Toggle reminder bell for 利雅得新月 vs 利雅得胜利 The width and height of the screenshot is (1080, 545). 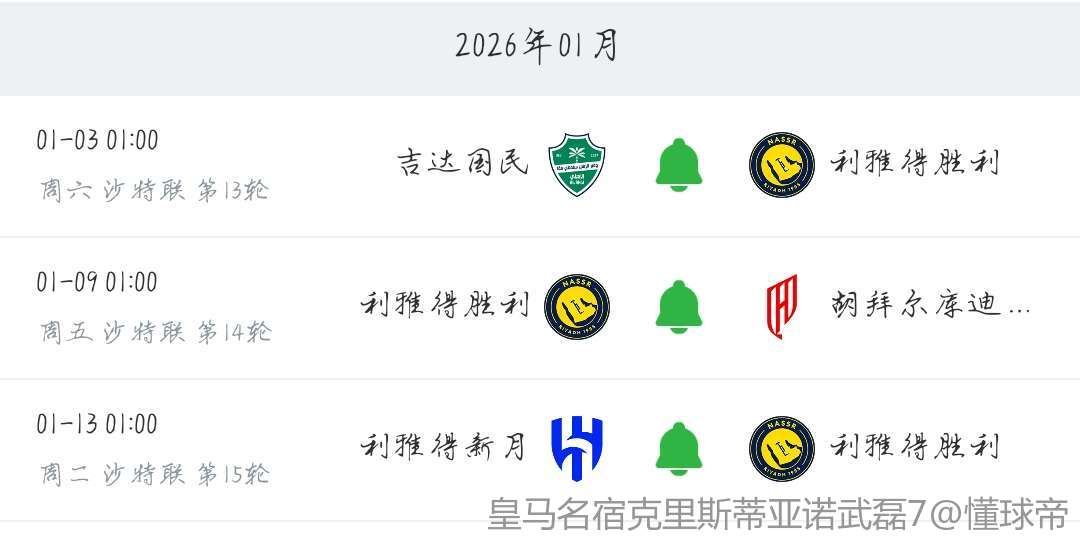[x=679, y=449]
